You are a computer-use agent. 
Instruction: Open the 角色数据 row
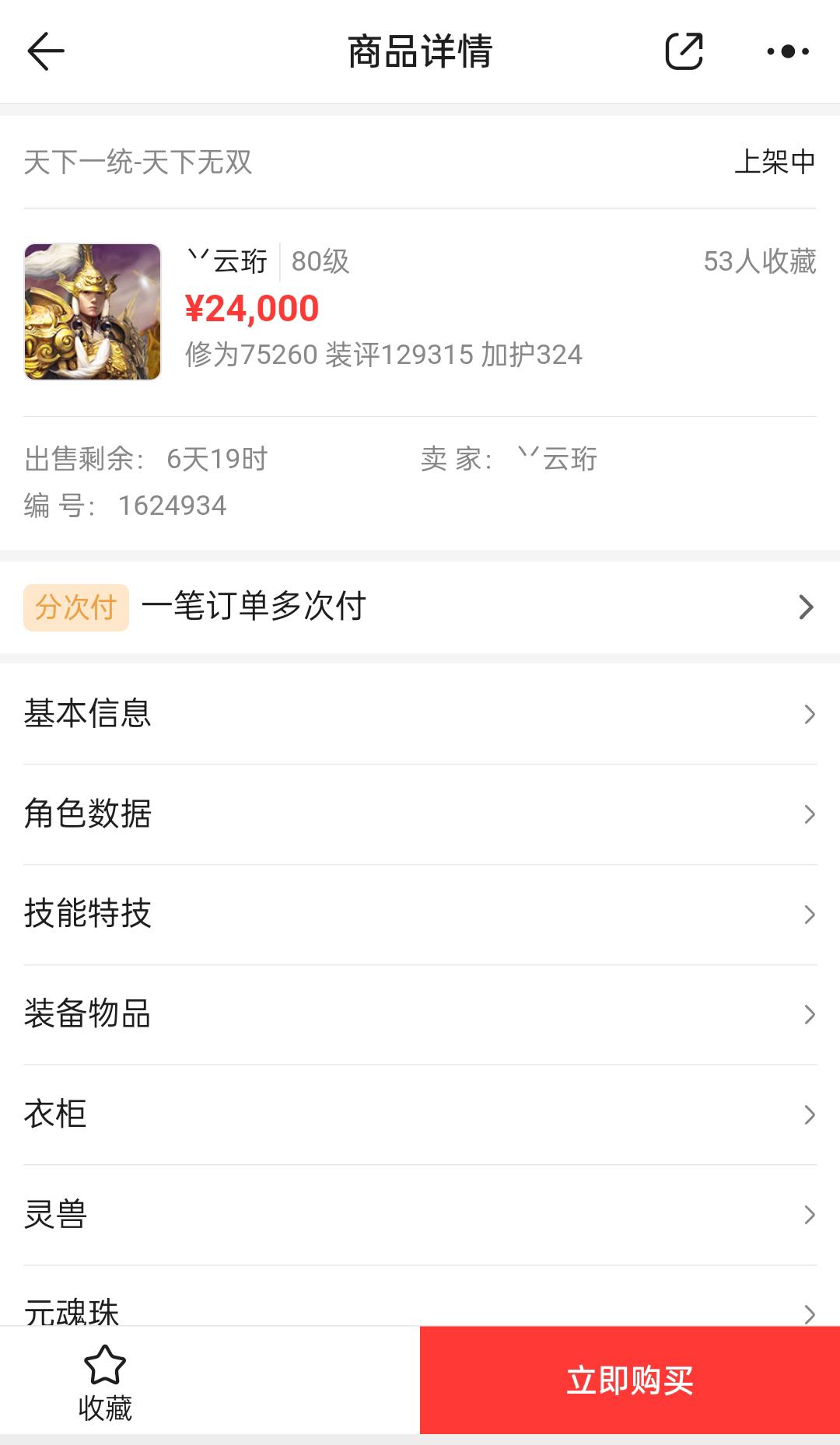(x=420, y=813)
